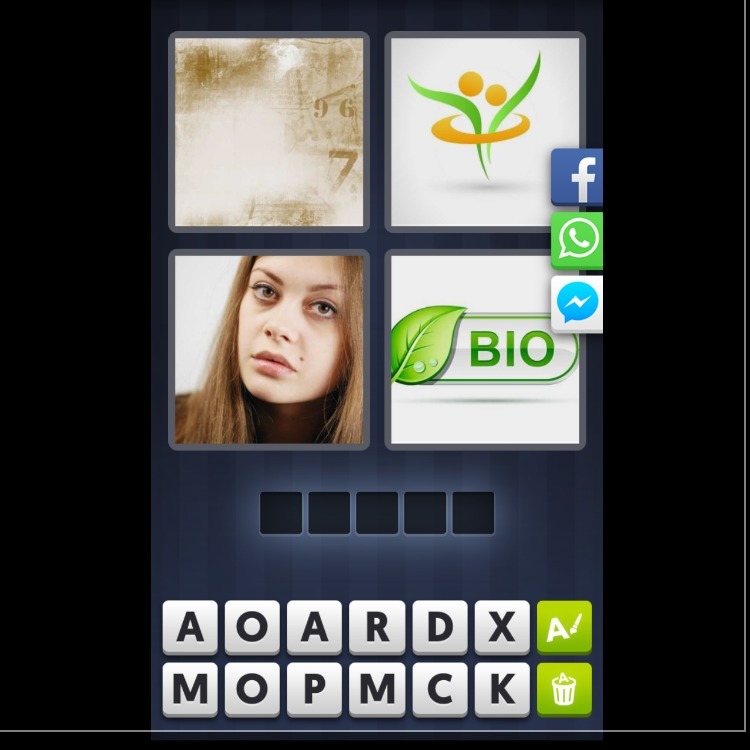Enlarge the BIO leaf picture
Screen dimensions: 750x750
point(485,350)
